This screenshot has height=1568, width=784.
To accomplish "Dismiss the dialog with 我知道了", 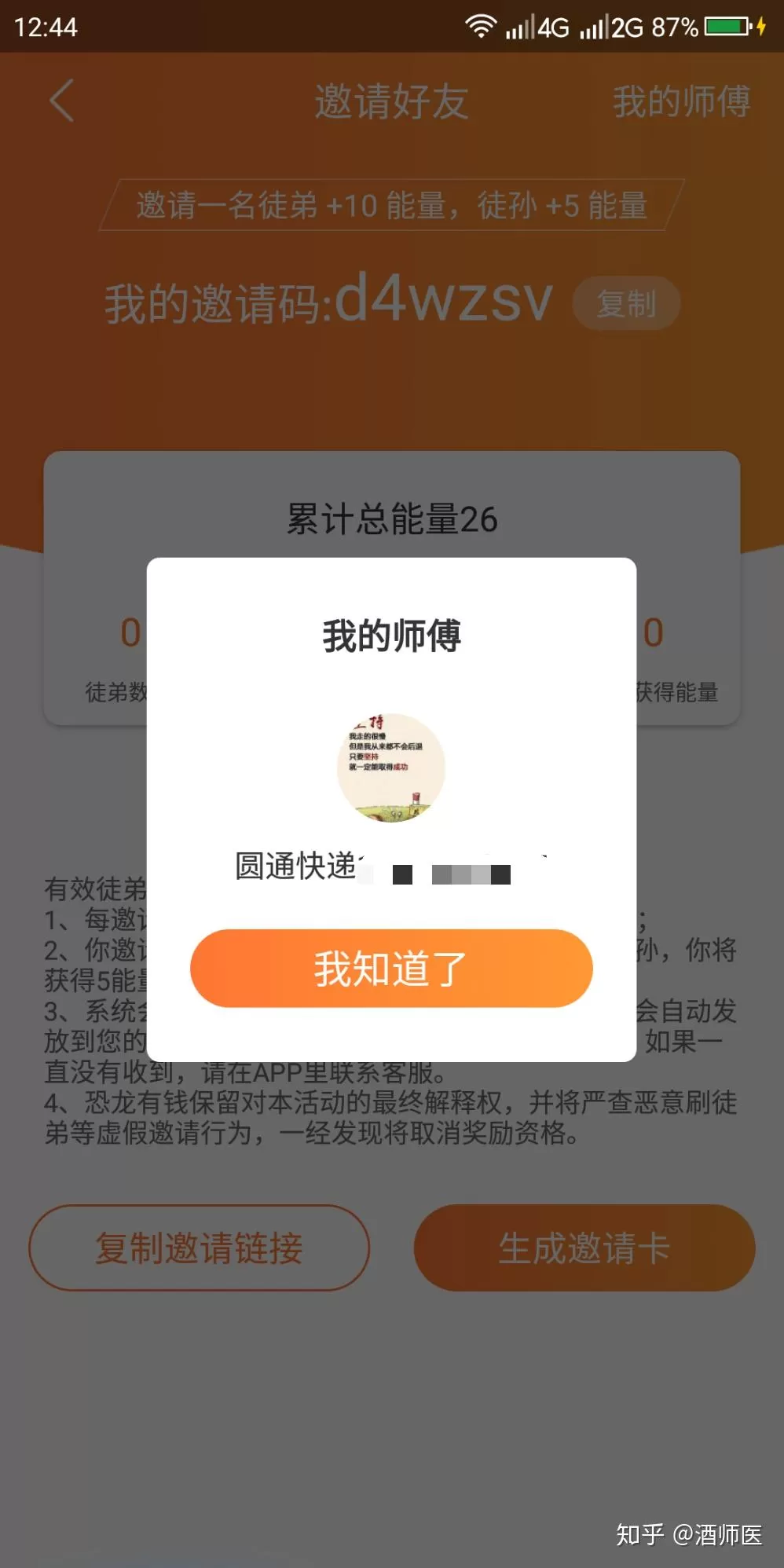I will click(x=390, y=969).
